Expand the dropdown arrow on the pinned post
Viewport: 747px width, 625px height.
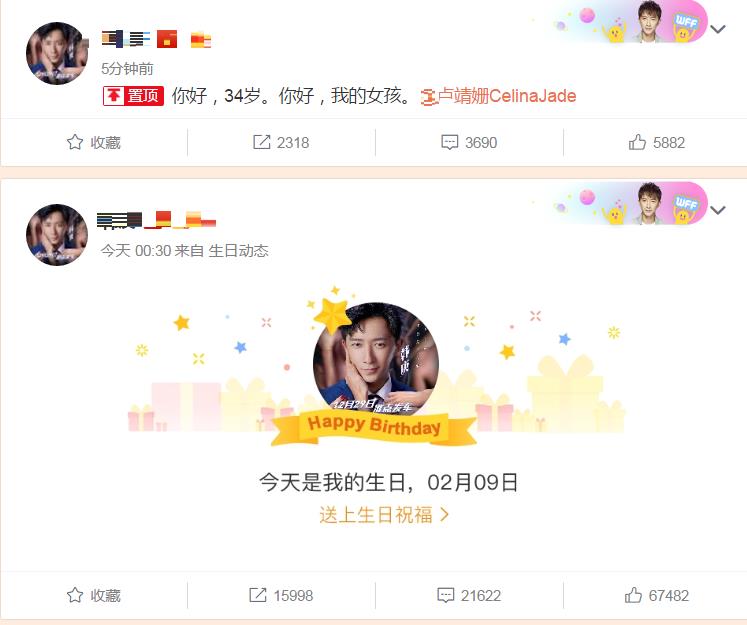click(717, 29)
